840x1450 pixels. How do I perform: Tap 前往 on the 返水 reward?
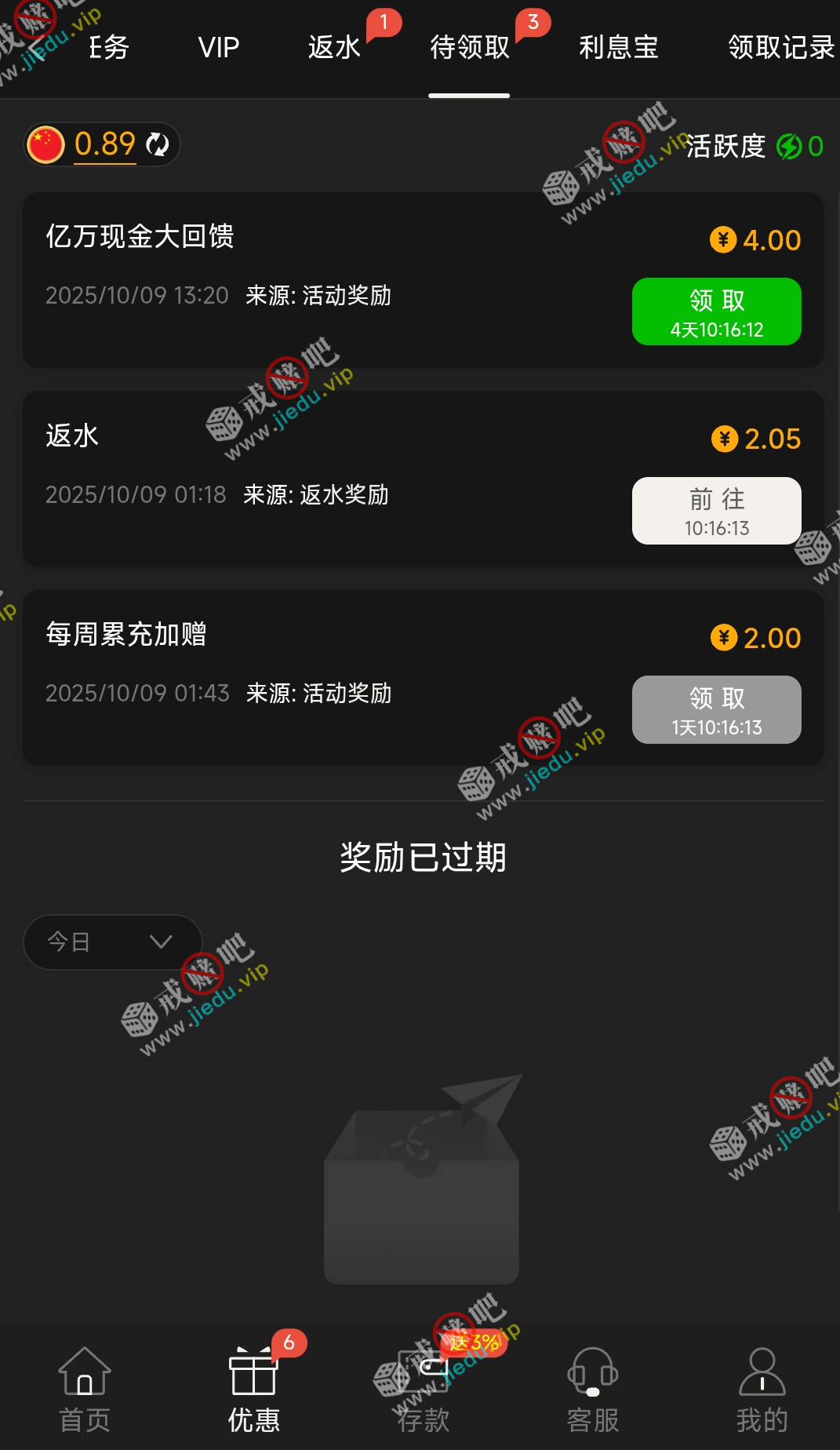click(716, 511)
